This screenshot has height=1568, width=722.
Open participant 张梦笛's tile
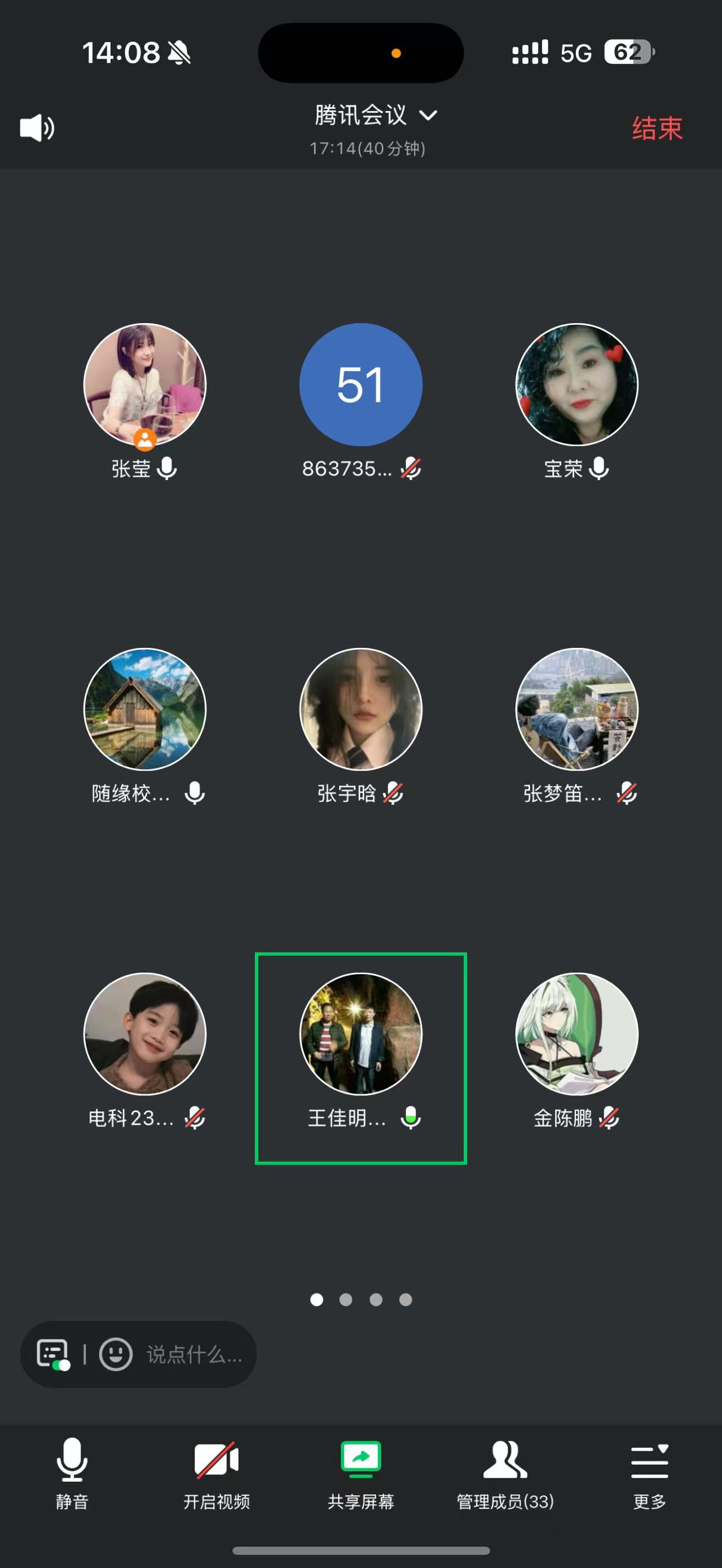click(576, 709)
